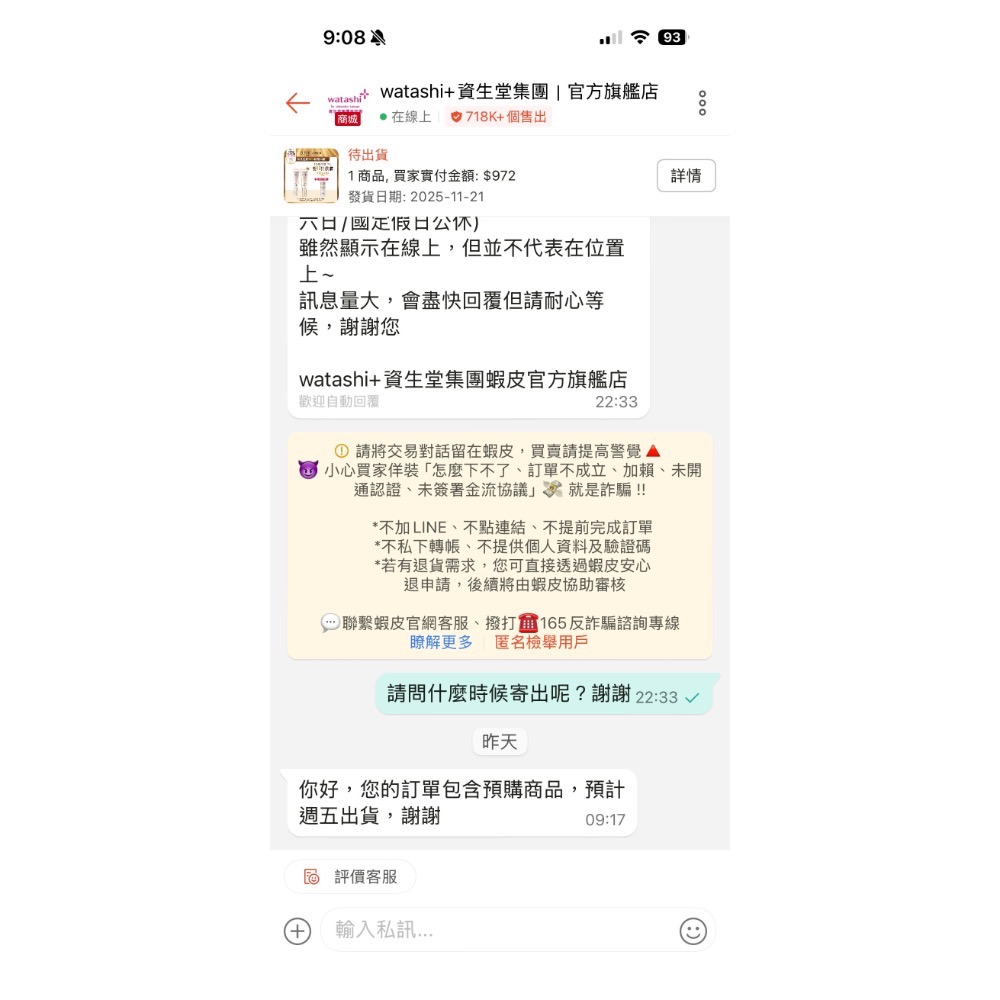1000x1000 pixels.
Task: Go back with the red arrow
Action: (x=297, y=103)
